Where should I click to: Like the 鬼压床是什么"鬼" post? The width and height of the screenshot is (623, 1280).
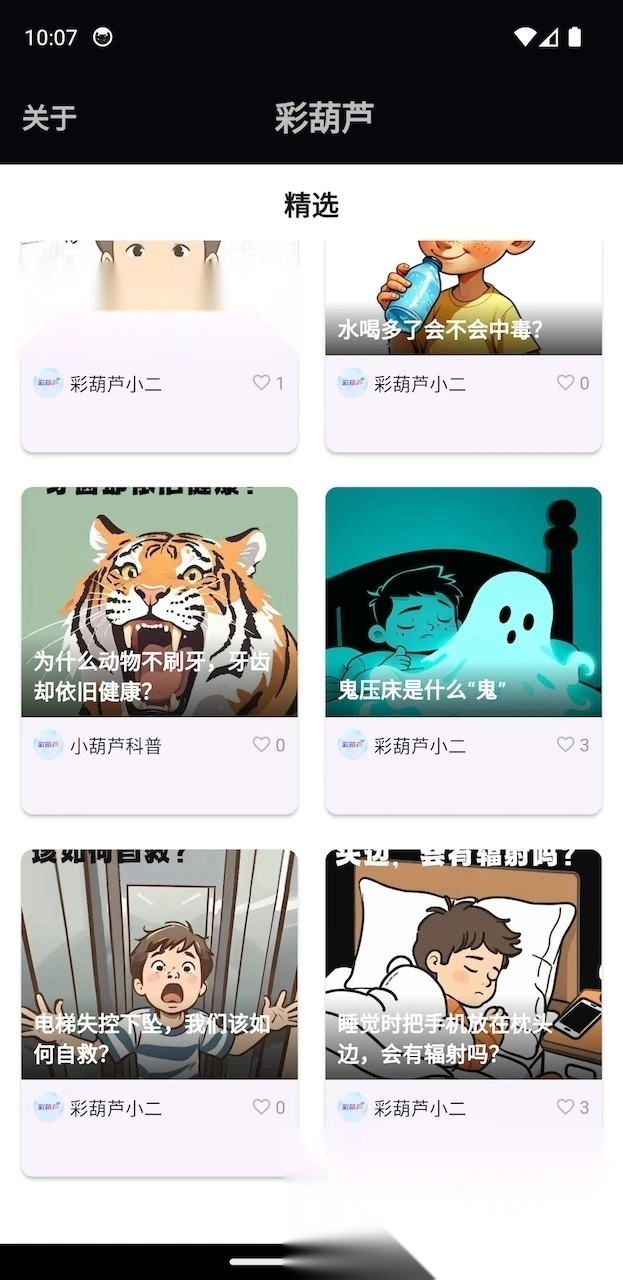coord(566,745)
